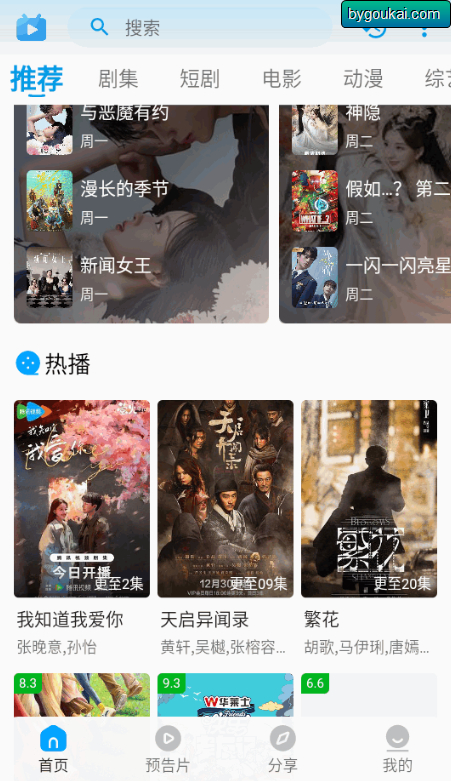Open the poster rated 9.3
Viewport: 451px width, 781px height.
tap(225, 695)
